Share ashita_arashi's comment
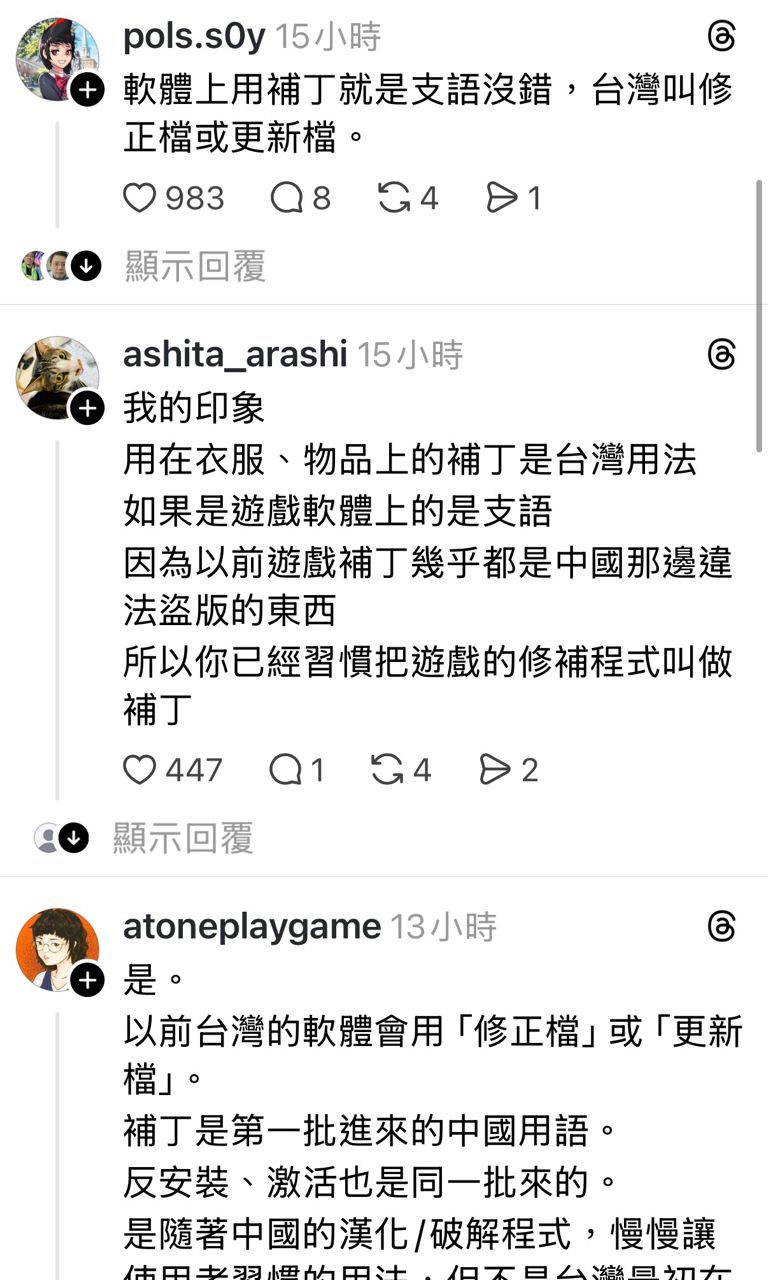 (495, 770)
